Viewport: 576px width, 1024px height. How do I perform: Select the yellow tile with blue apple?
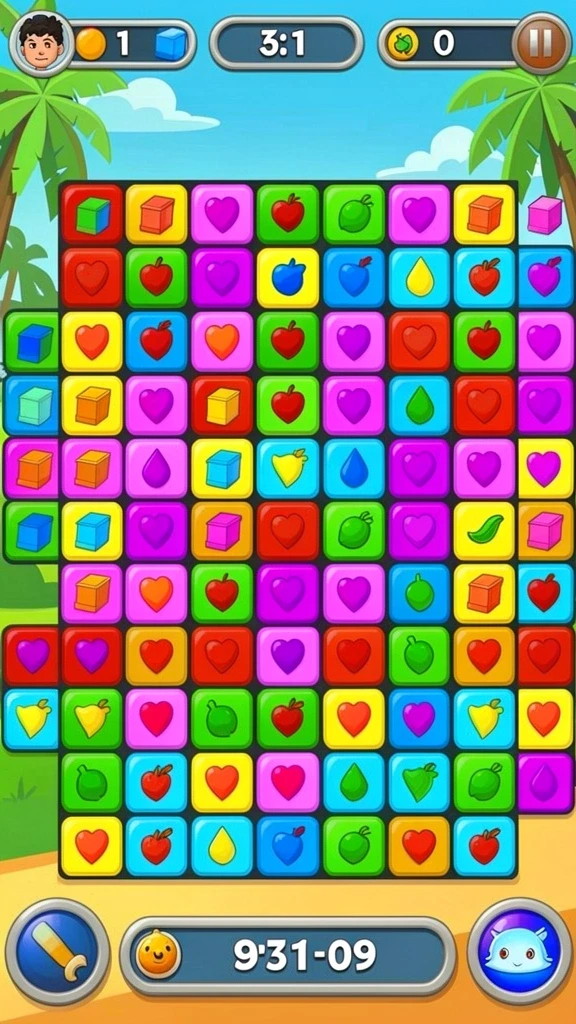point(288,278)
